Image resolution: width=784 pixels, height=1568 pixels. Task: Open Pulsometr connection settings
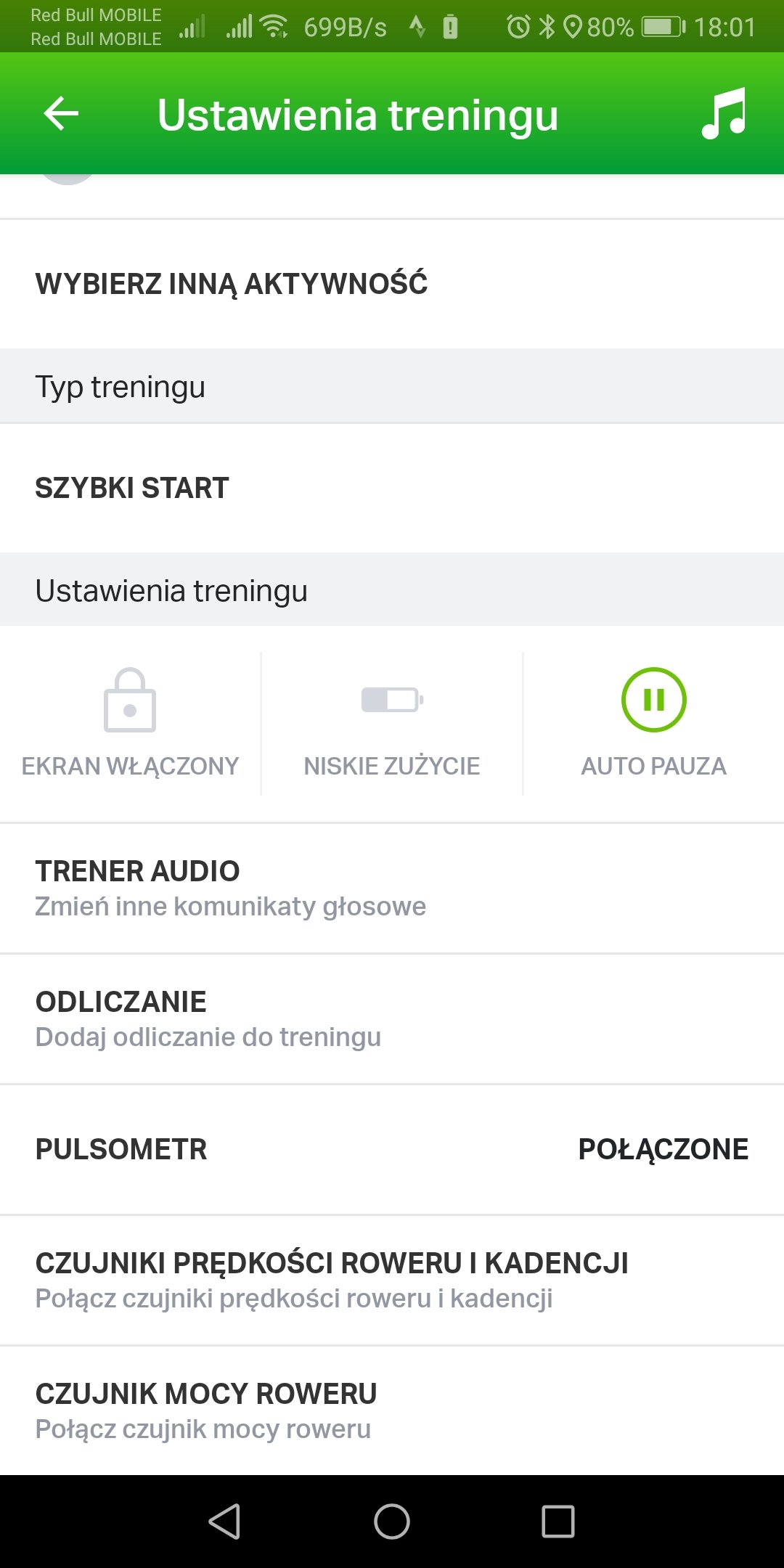point(392,1149)
